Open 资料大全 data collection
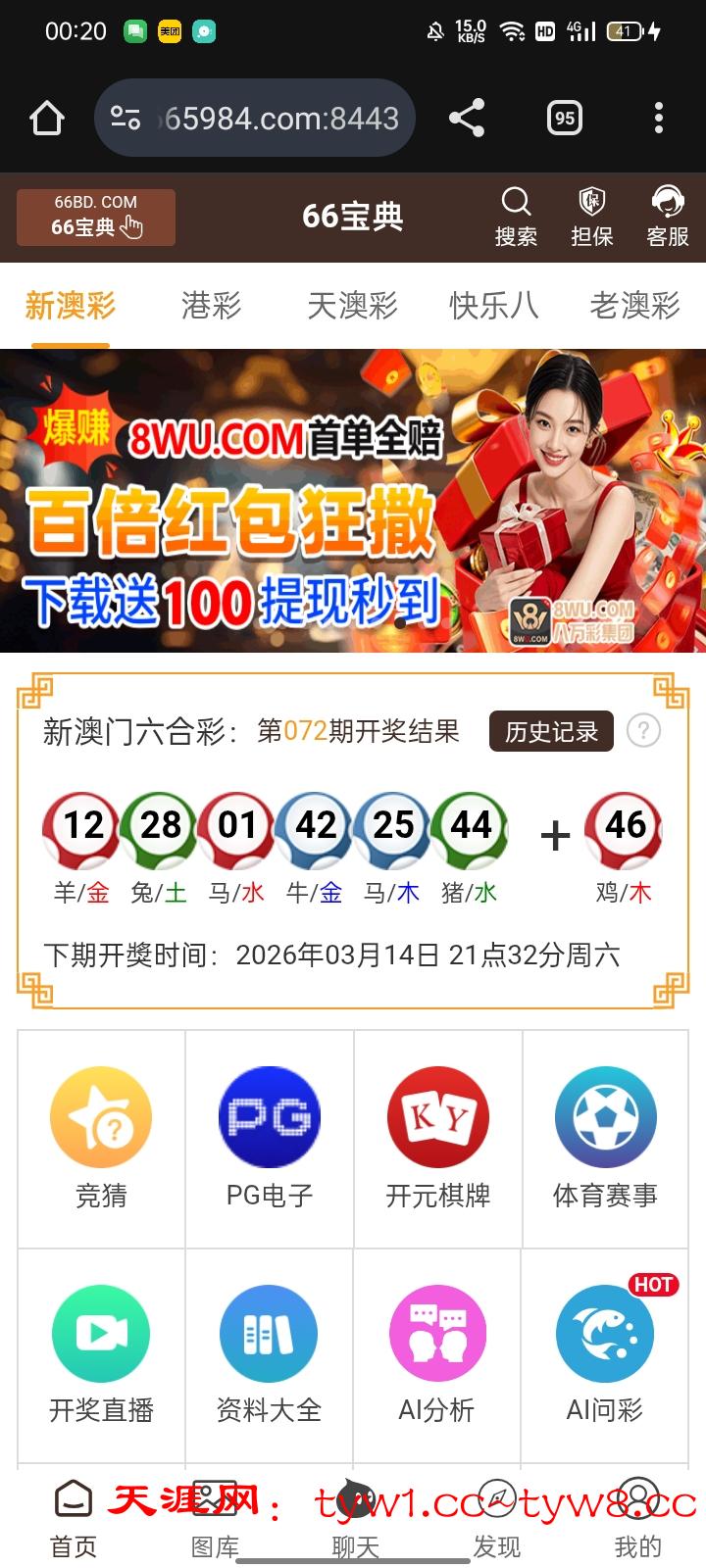The width and height of the screenshot is (706, 1568). [270, 1354]
